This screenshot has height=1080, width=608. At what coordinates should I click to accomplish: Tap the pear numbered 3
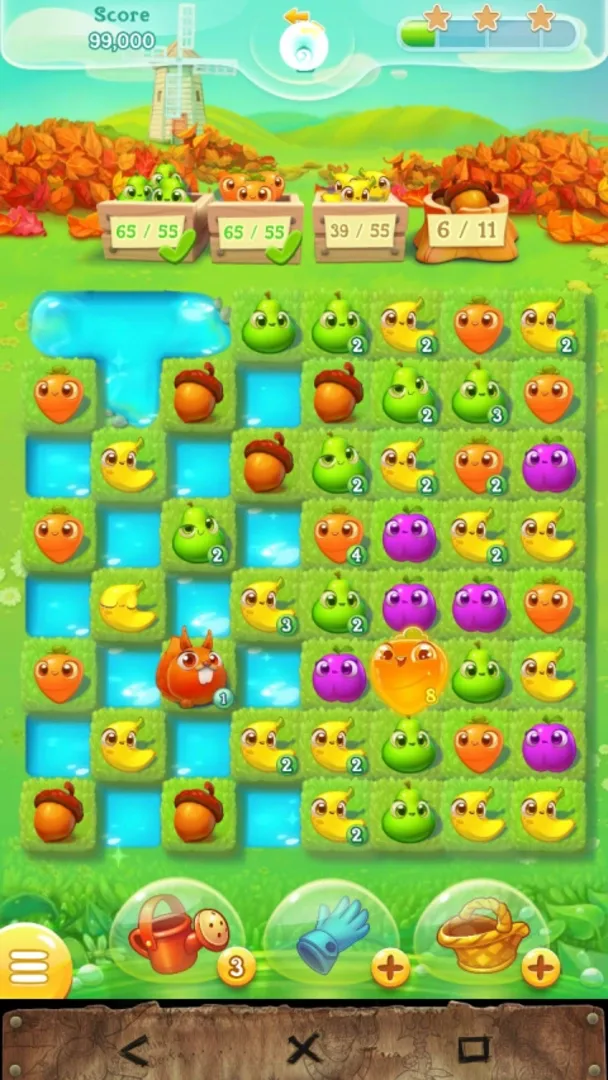click(478, 396)
